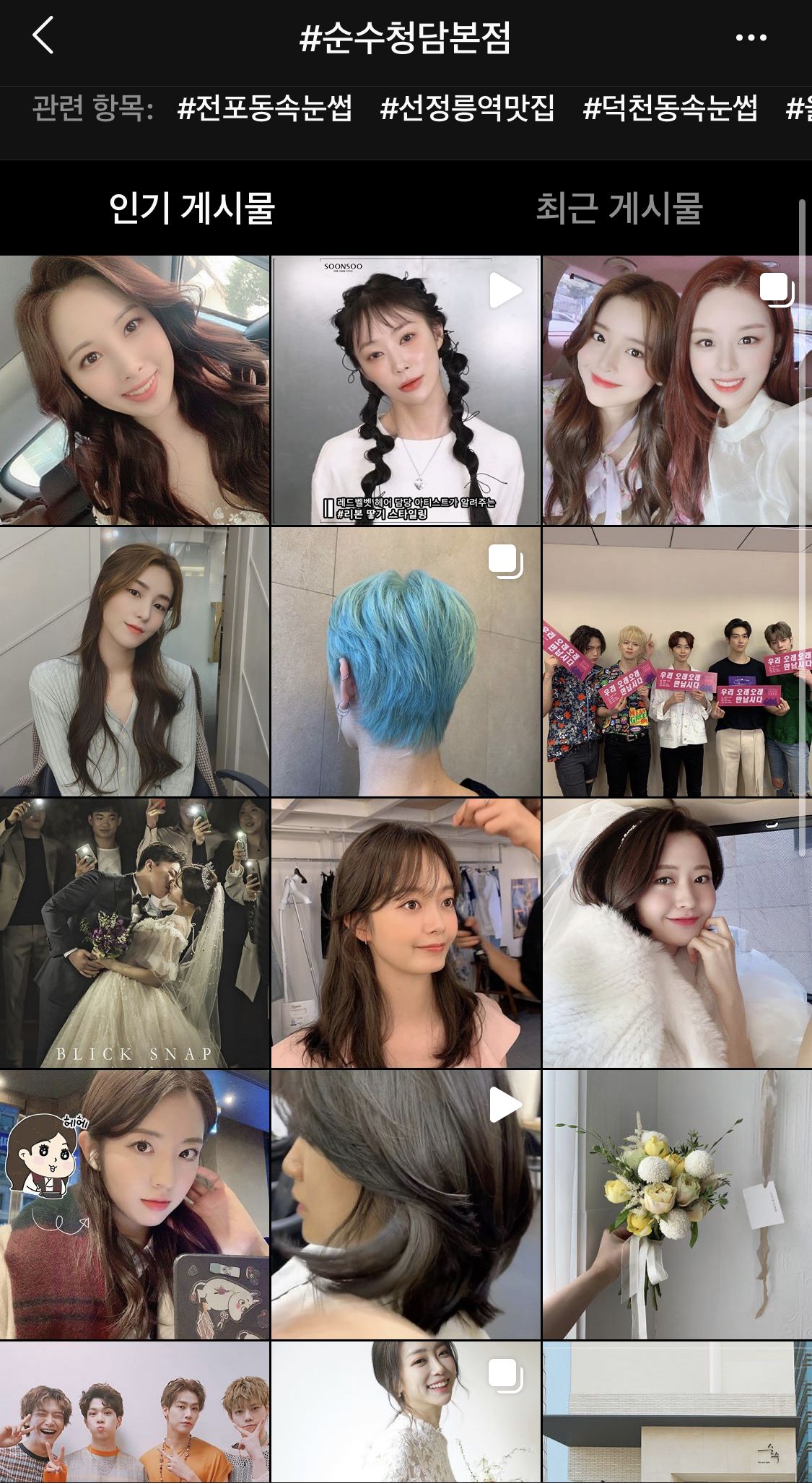This screenshot has width=812, height=1483.
Task: Open the dark bob haircut video post
Action: (406, 1204)
